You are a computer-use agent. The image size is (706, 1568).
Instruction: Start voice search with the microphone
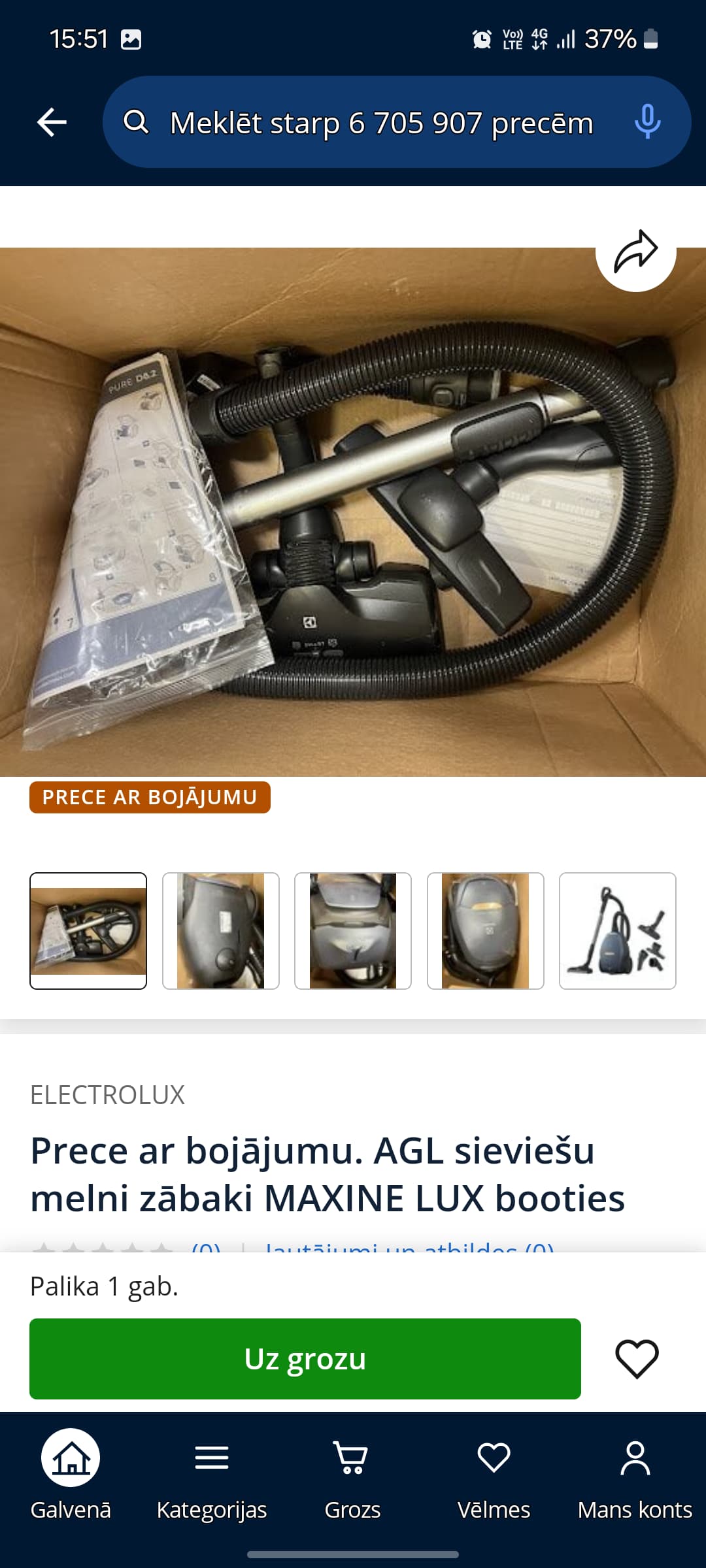click(647, 122)
